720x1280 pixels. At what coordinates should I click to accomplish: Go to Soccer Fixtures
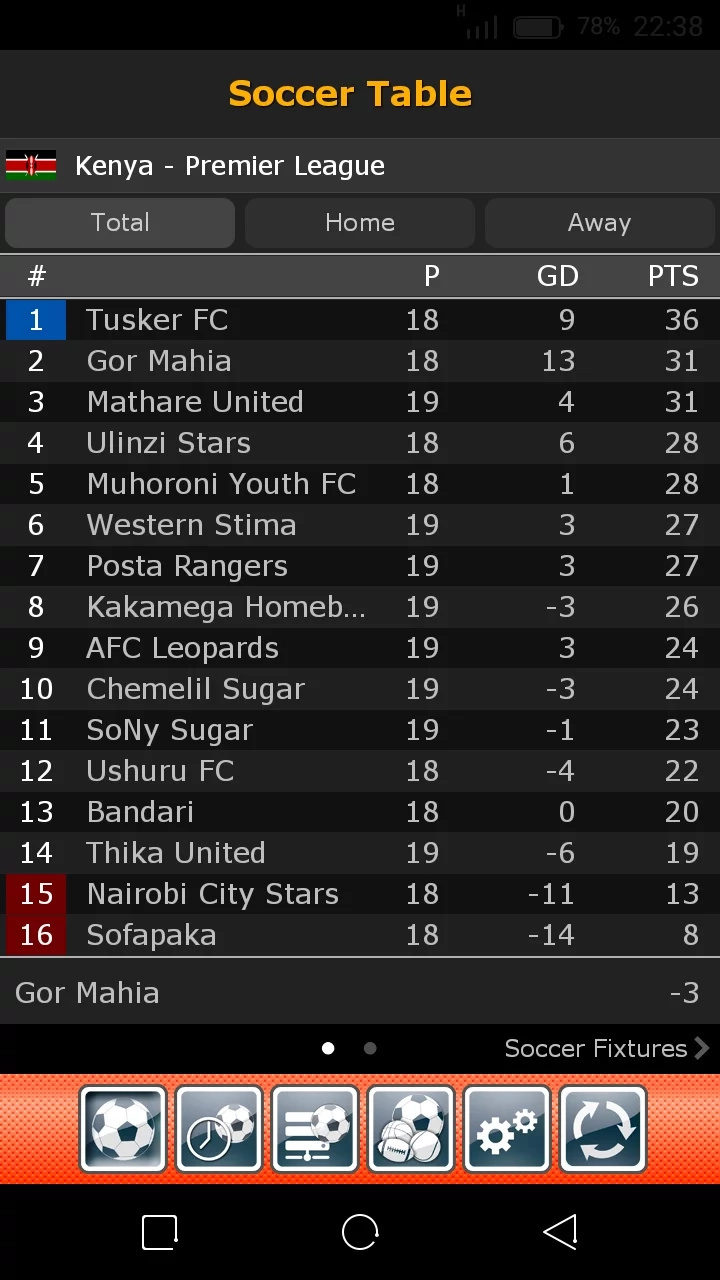607,1048
